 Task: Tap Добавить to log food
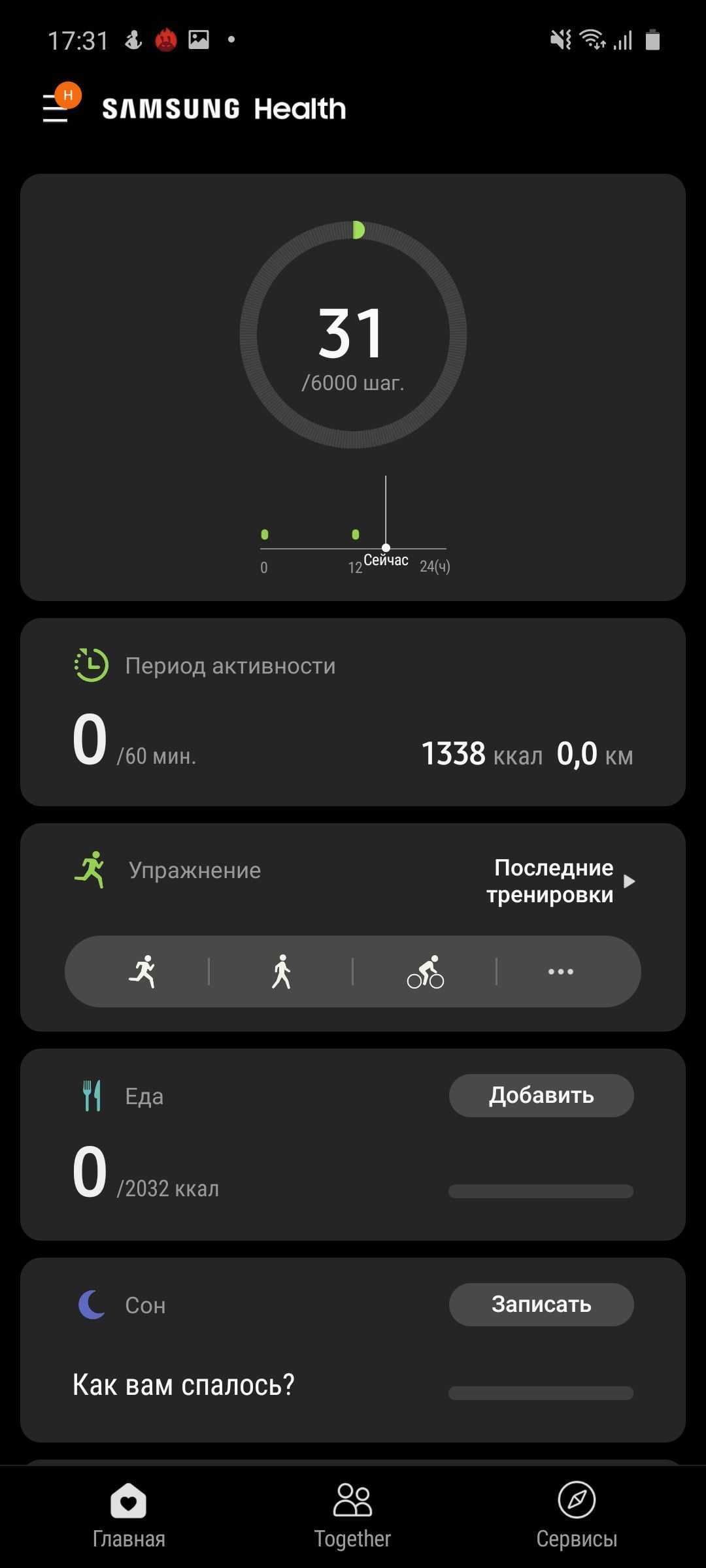[541, 1096]
